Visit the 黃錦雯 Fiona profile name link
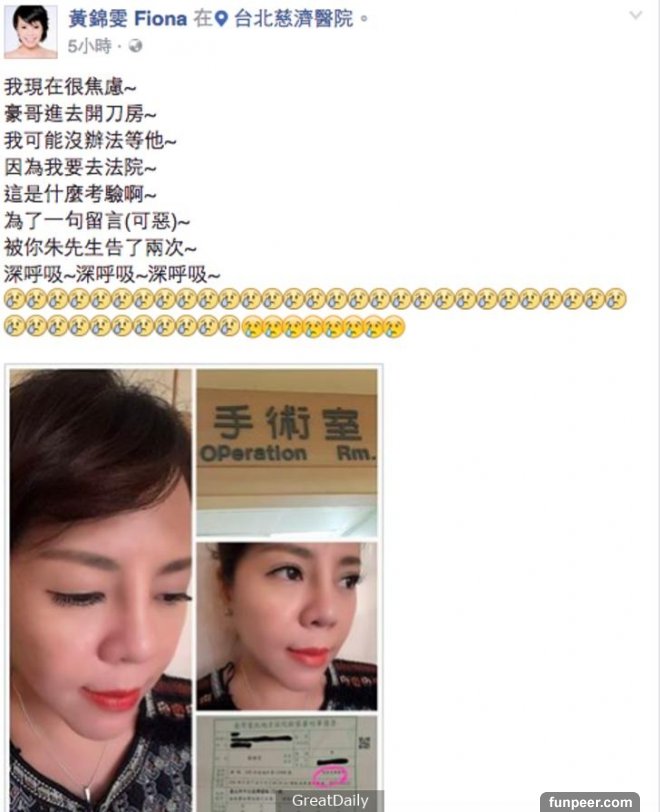Screen dimensions: 660x812 pos(125,19)
